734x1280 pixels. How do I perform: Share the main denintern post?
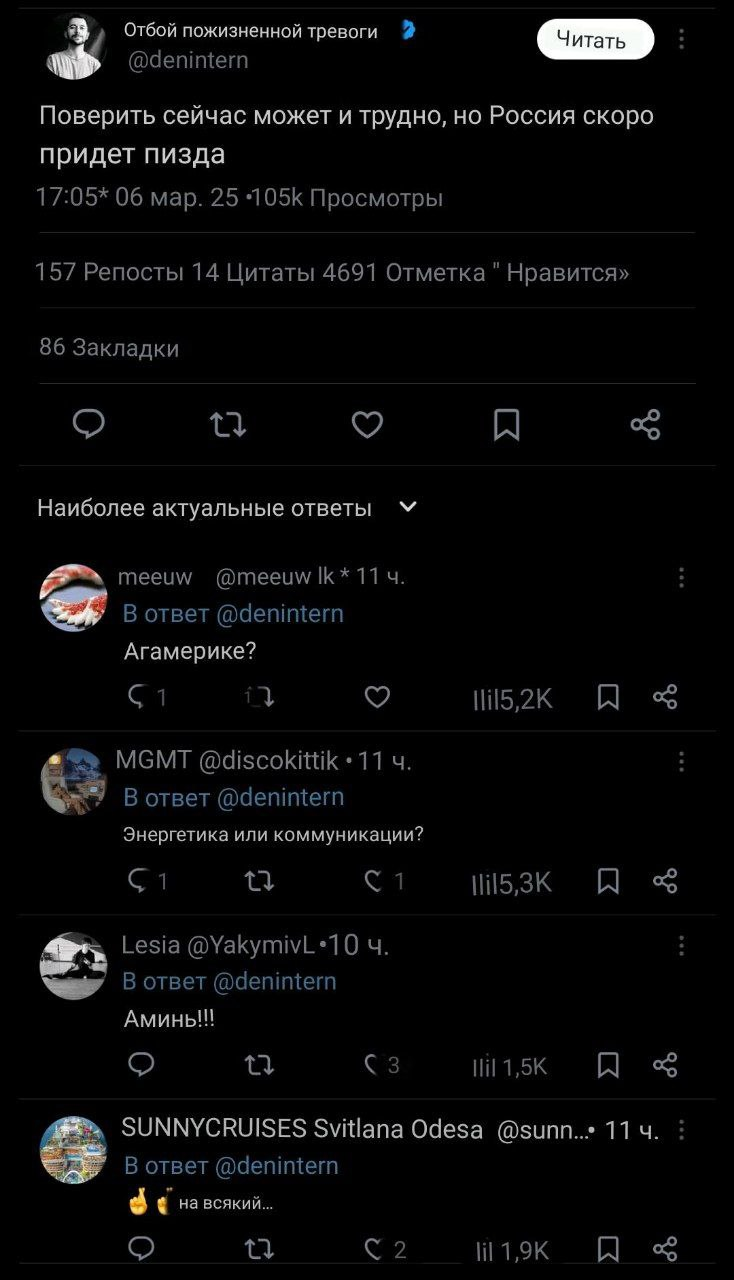point(645,425)
